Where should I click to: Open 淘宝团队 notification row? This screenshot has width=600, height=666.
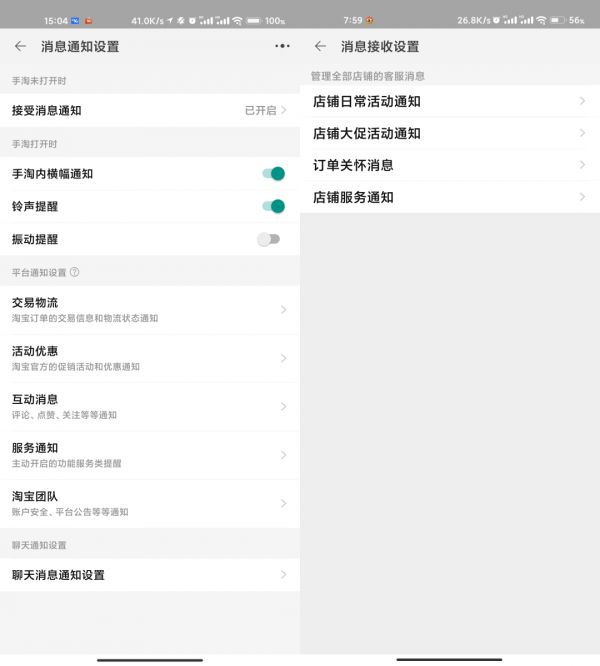point(150,503)
